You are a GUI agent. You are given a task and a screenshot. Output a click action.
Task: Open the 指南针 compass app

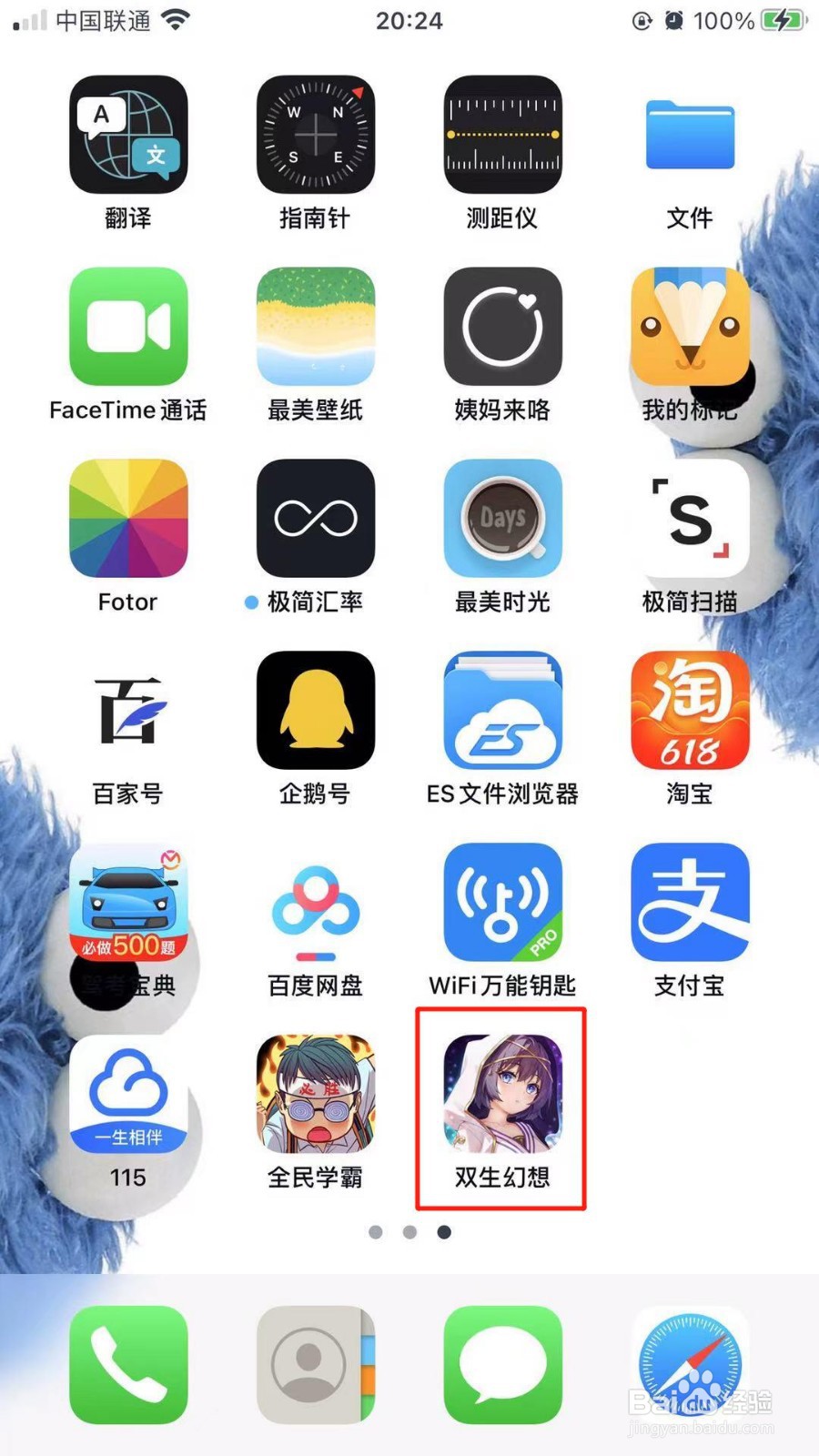[x=314, y=135]
